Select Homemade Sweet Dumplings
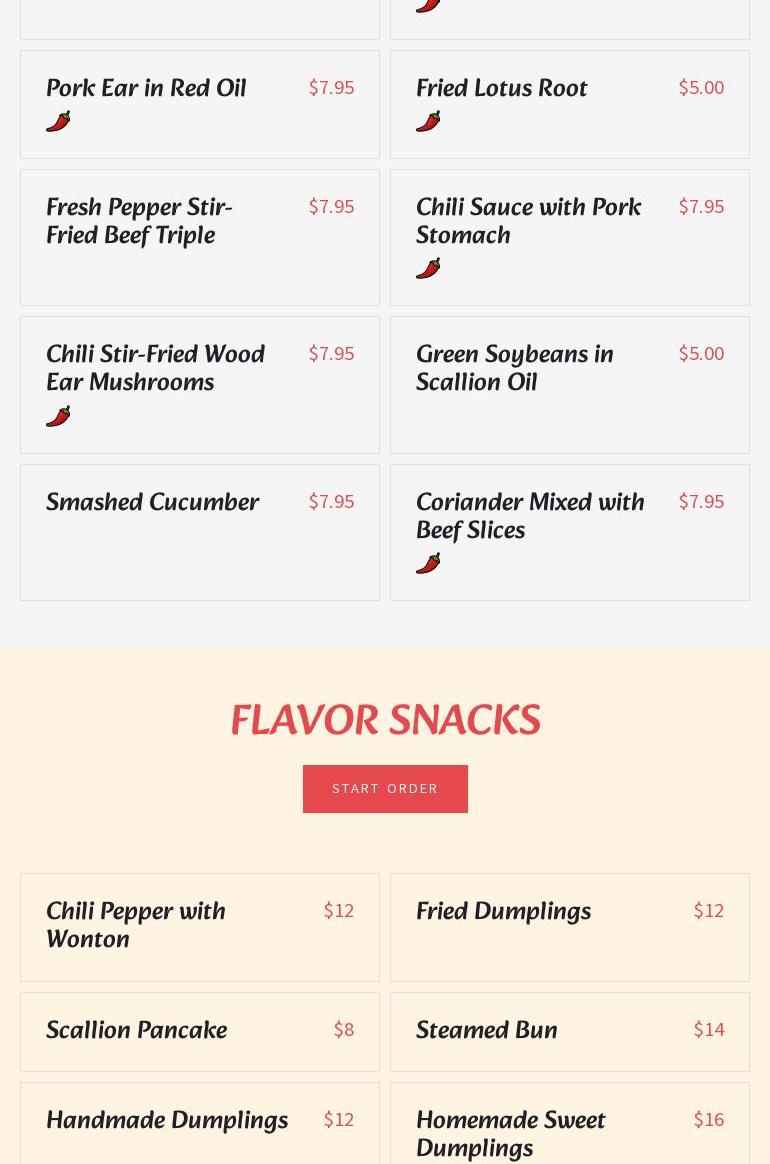Viewport: 770px width, 1164px height. pyautogui.click(x=510, y=1133)
